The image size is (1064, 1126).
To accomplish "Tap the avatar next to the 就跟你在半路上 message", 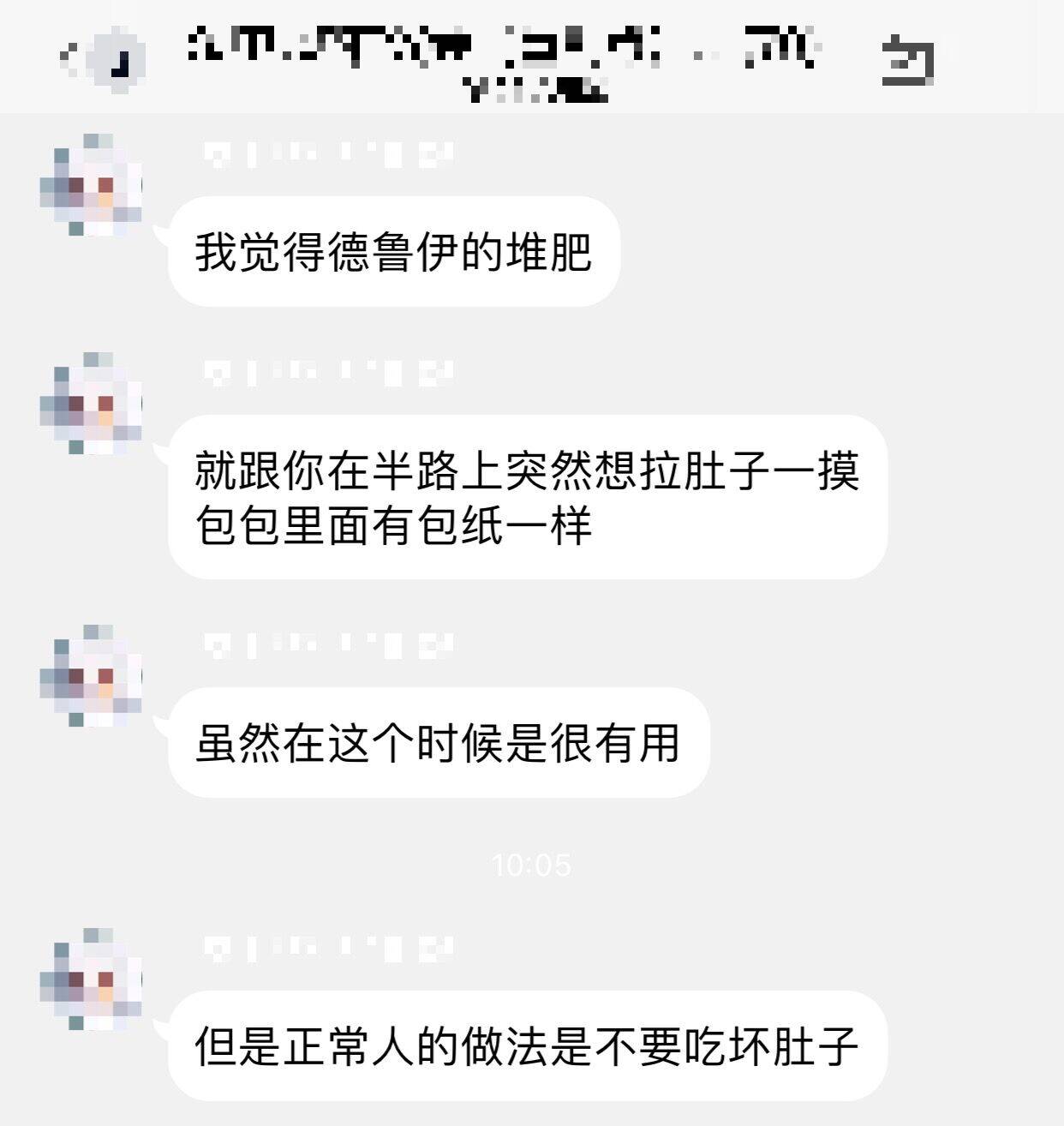I will (x=91, y=404).
